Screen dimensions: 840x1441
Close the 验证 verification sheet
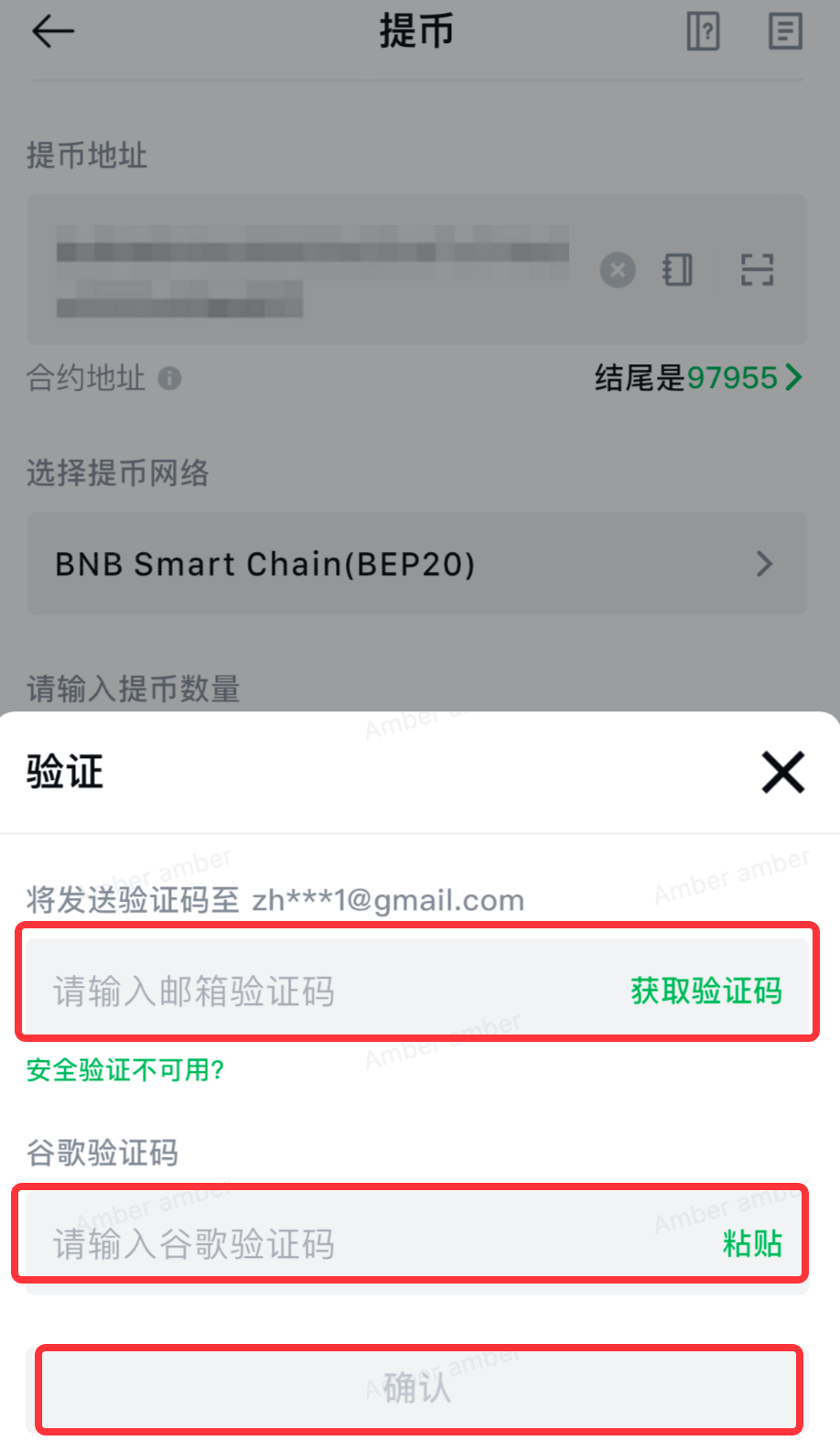[782, 772]
